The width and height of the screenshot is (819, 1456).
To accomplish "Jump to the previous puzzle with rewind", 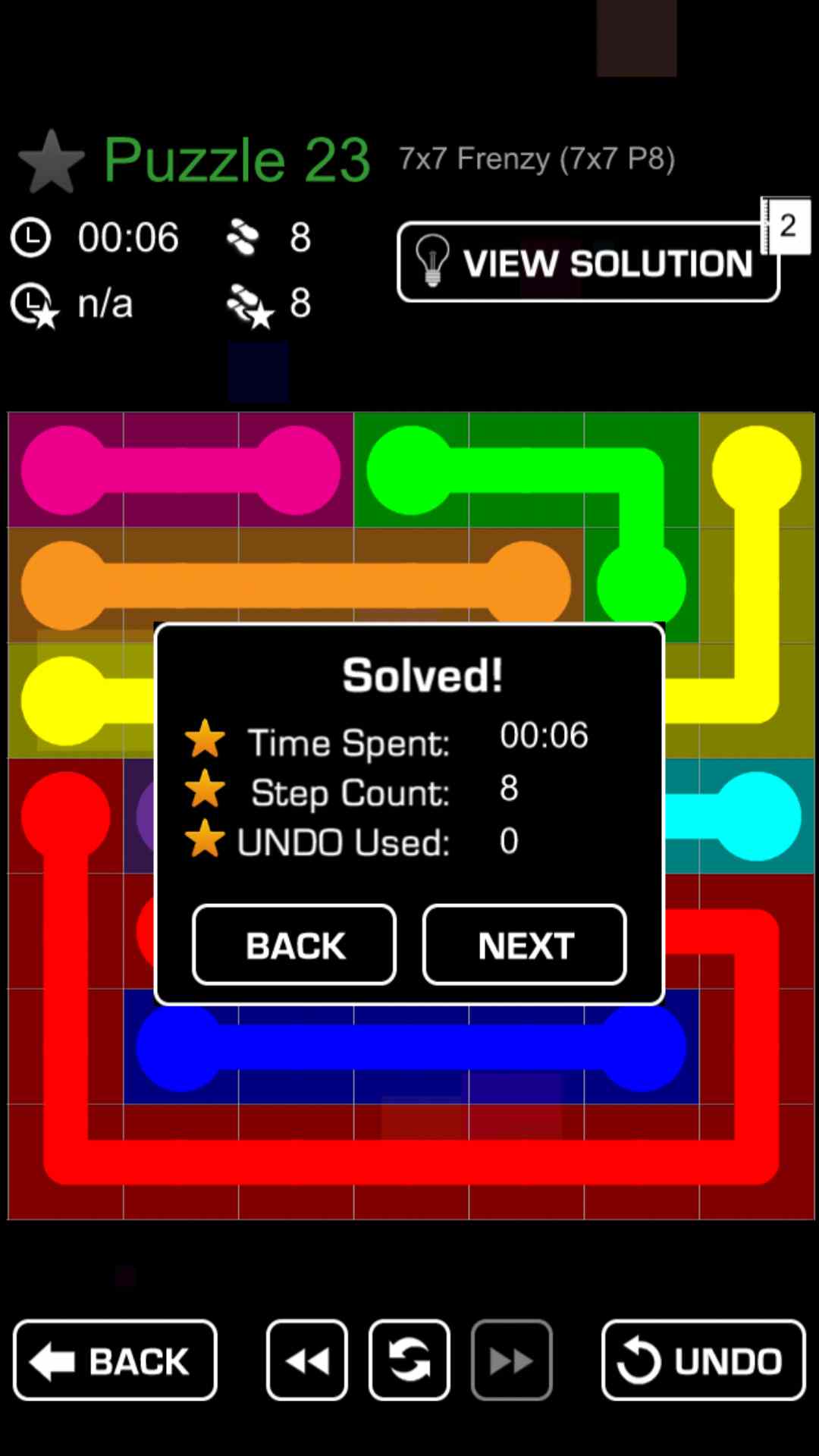I will click(x=307, y=1360).
